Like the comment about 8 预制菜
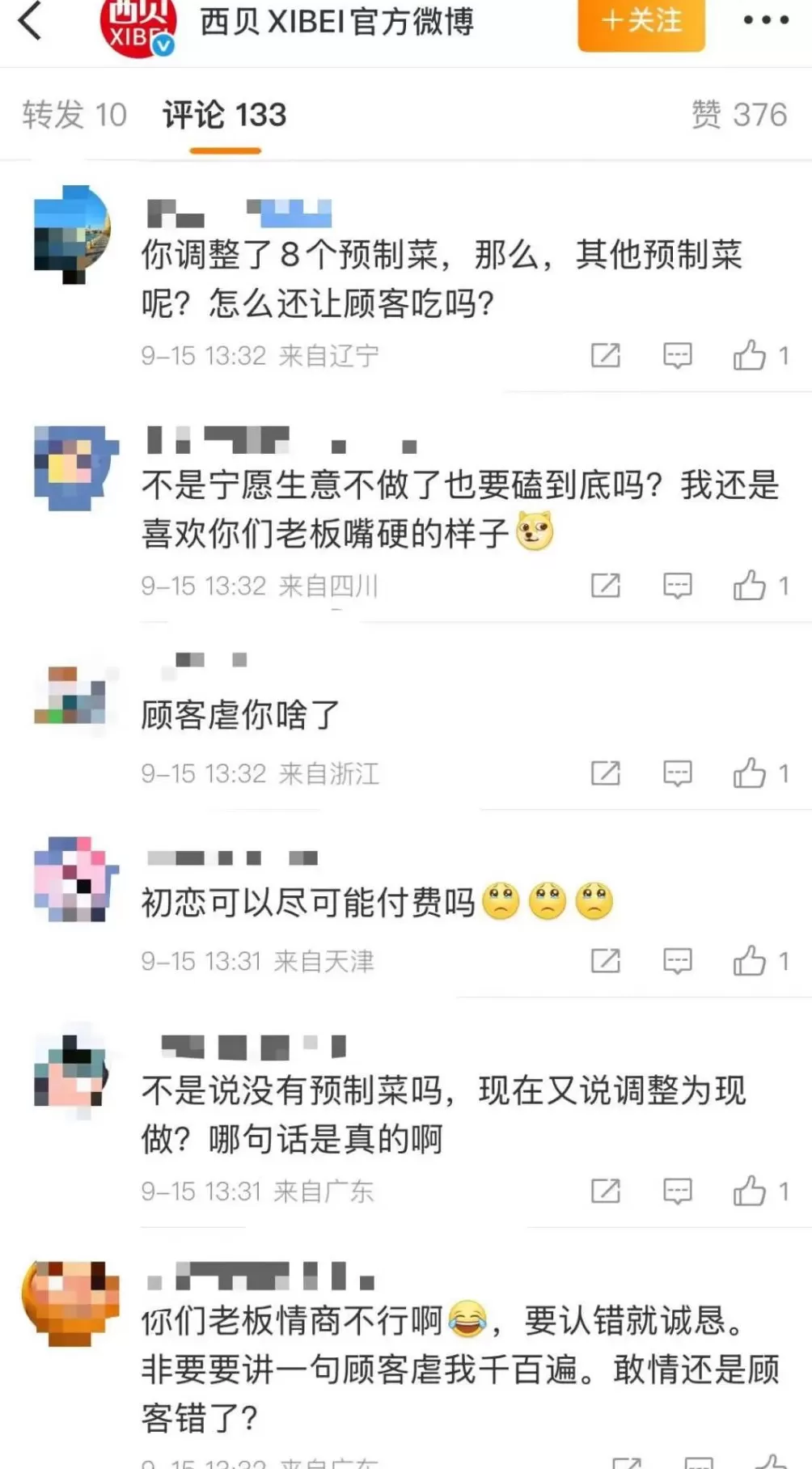The width and height of the screenshot is (812, 1469). (752, 354)
